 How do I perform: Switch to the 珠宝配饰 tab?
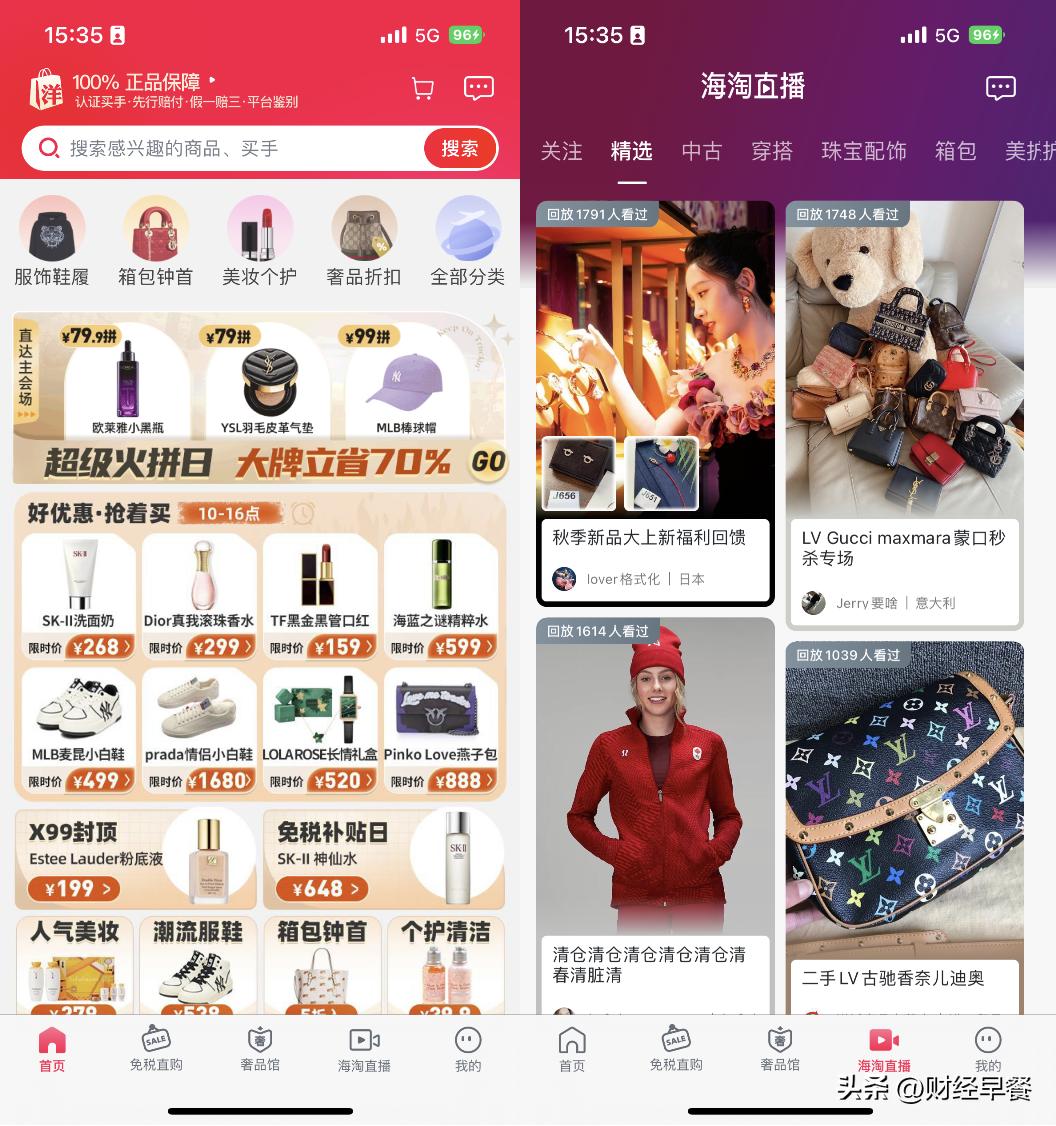(862, 152)
